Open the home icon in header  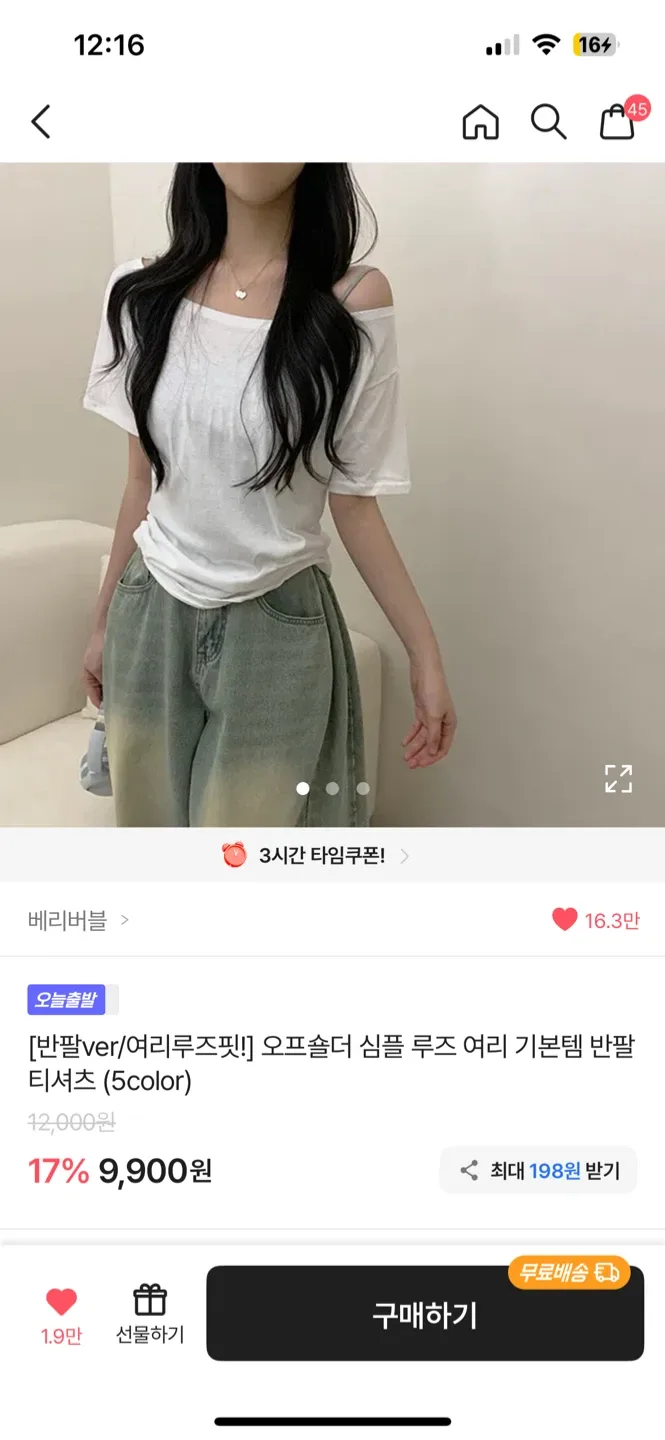tap(480, 122)
